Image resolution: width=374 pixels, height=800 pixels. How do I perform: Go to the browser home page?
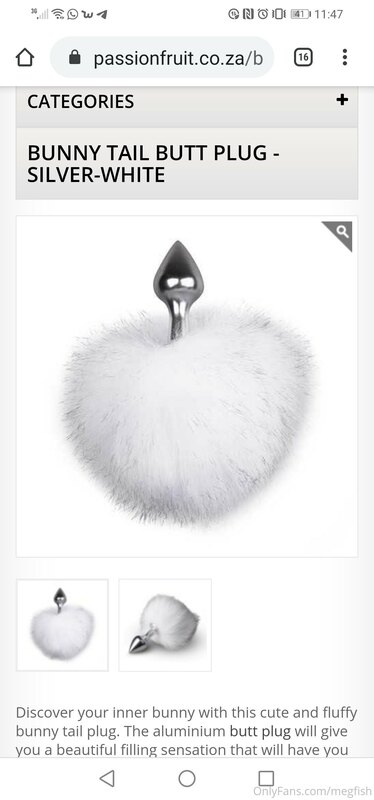25,57
